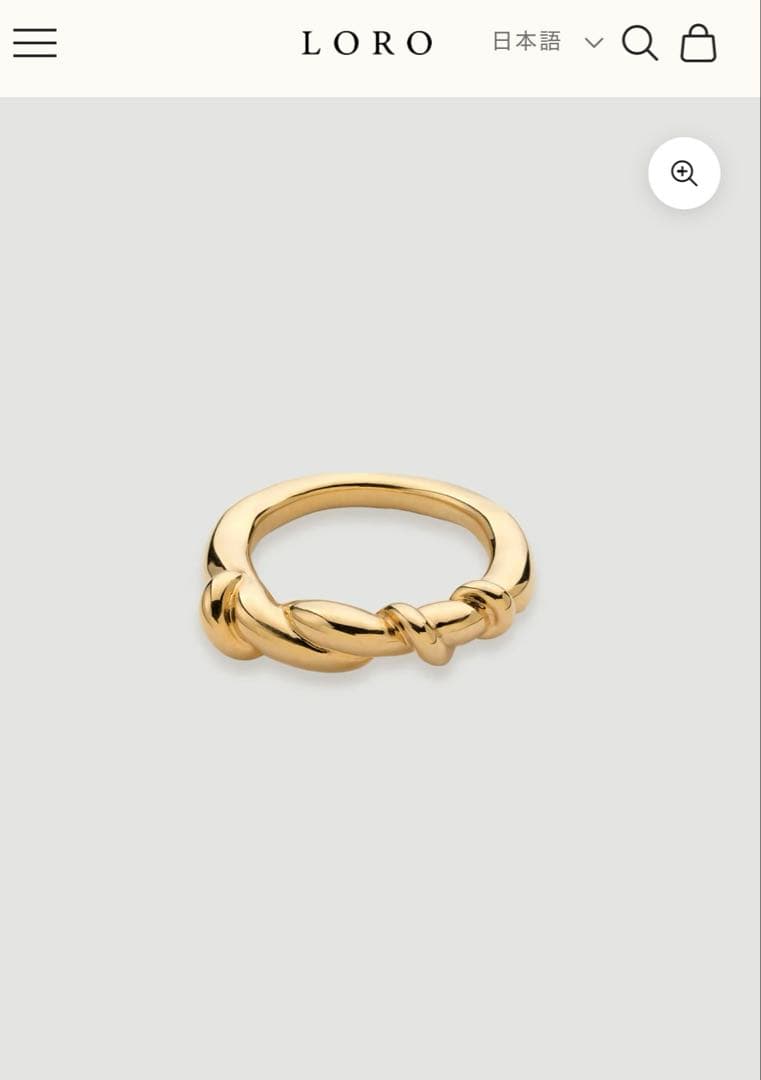
Task: Open the hamburger navigation menu
Action: pyautogui.click(x=35, y=43)
